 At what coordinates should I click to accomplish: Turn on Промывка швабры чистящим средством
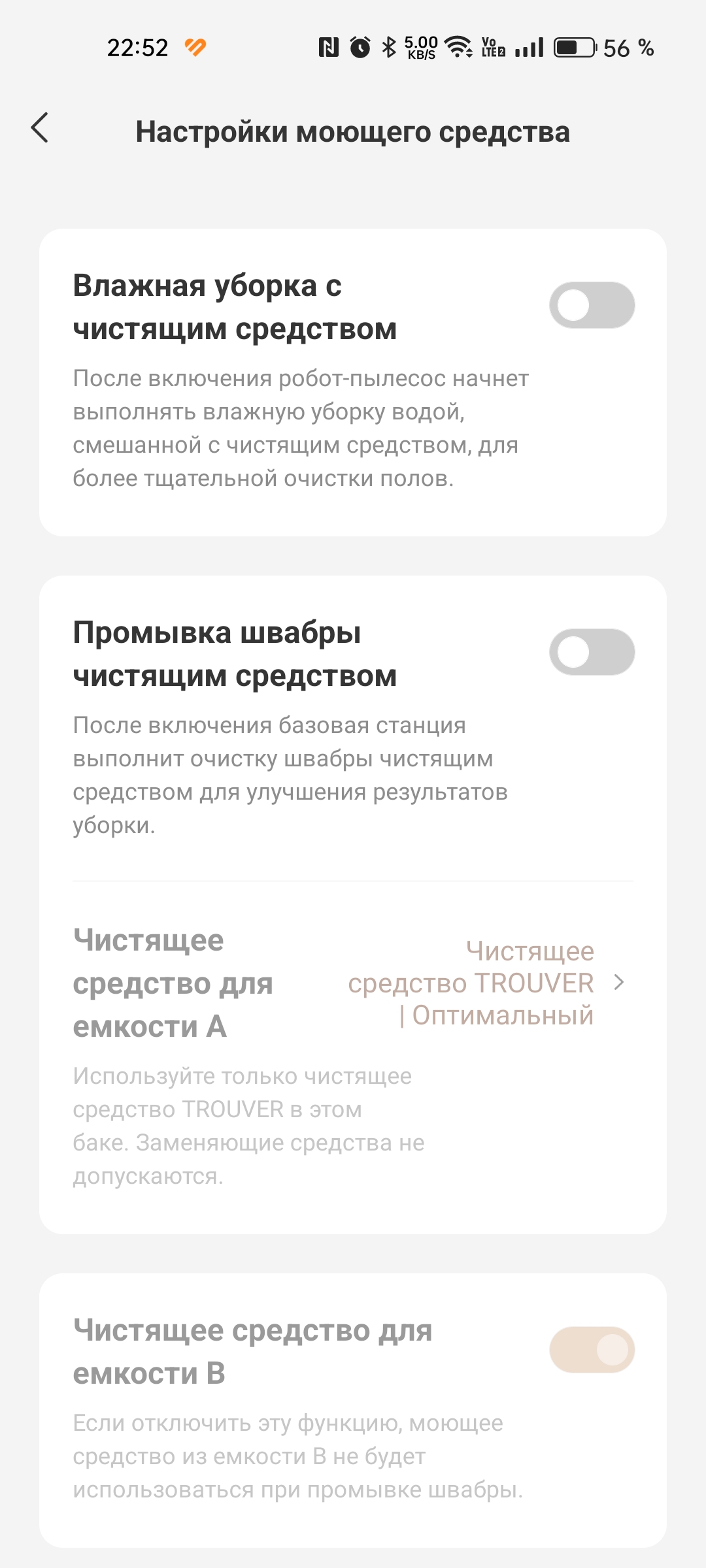coord(592,652)
